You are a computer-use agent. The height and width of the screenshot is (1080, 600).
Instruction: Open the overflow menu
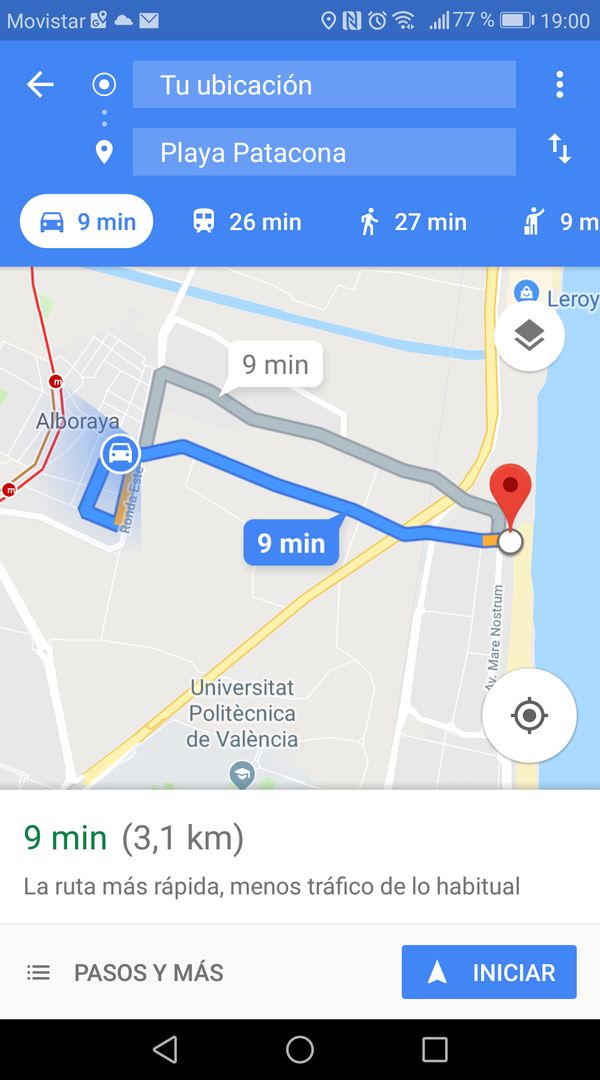coord(560,85)
